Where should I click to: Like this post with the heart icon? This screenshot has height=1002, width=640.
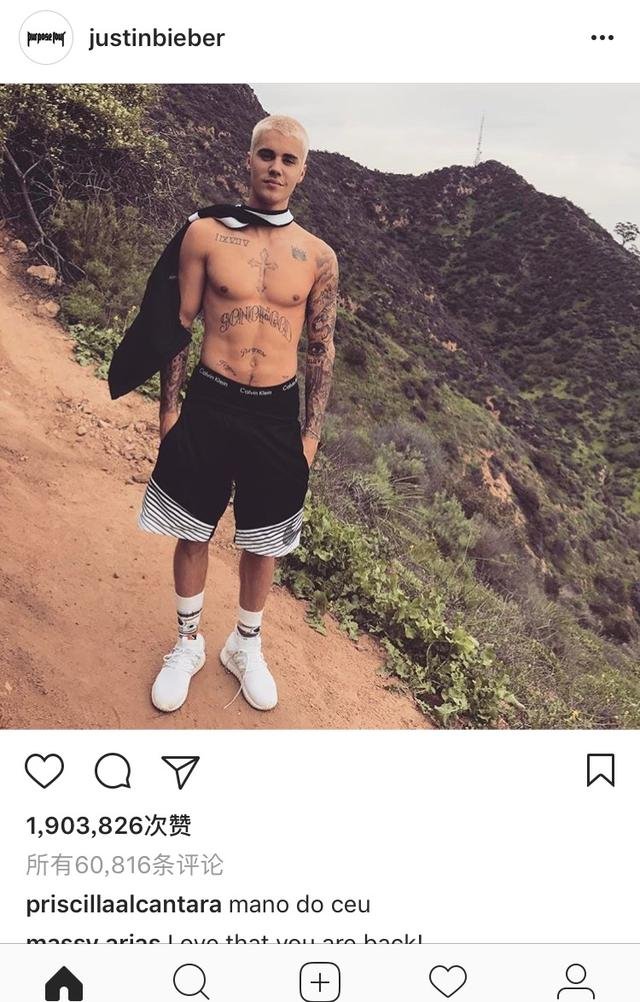coord(44,771)
